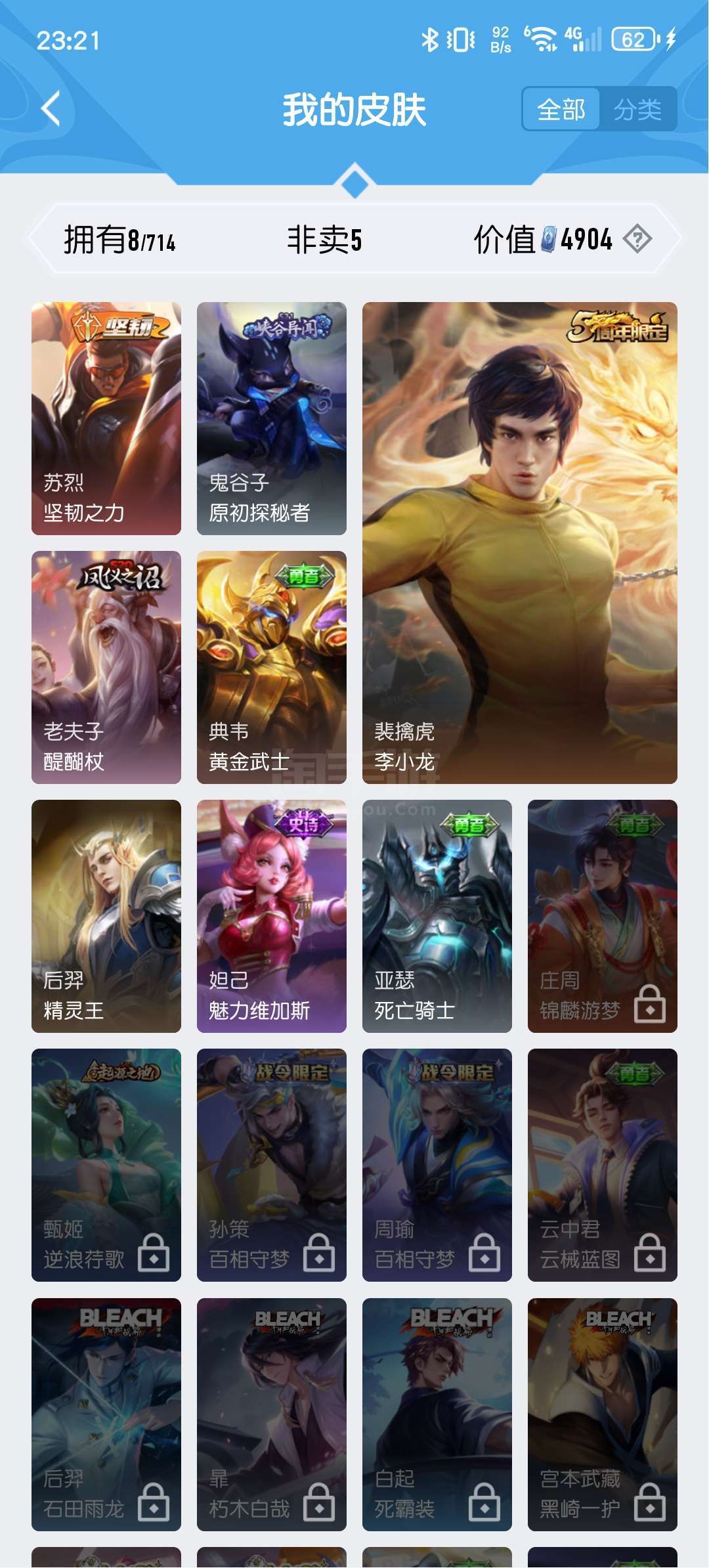Open the value help question-mark icon

pos(637,239)
